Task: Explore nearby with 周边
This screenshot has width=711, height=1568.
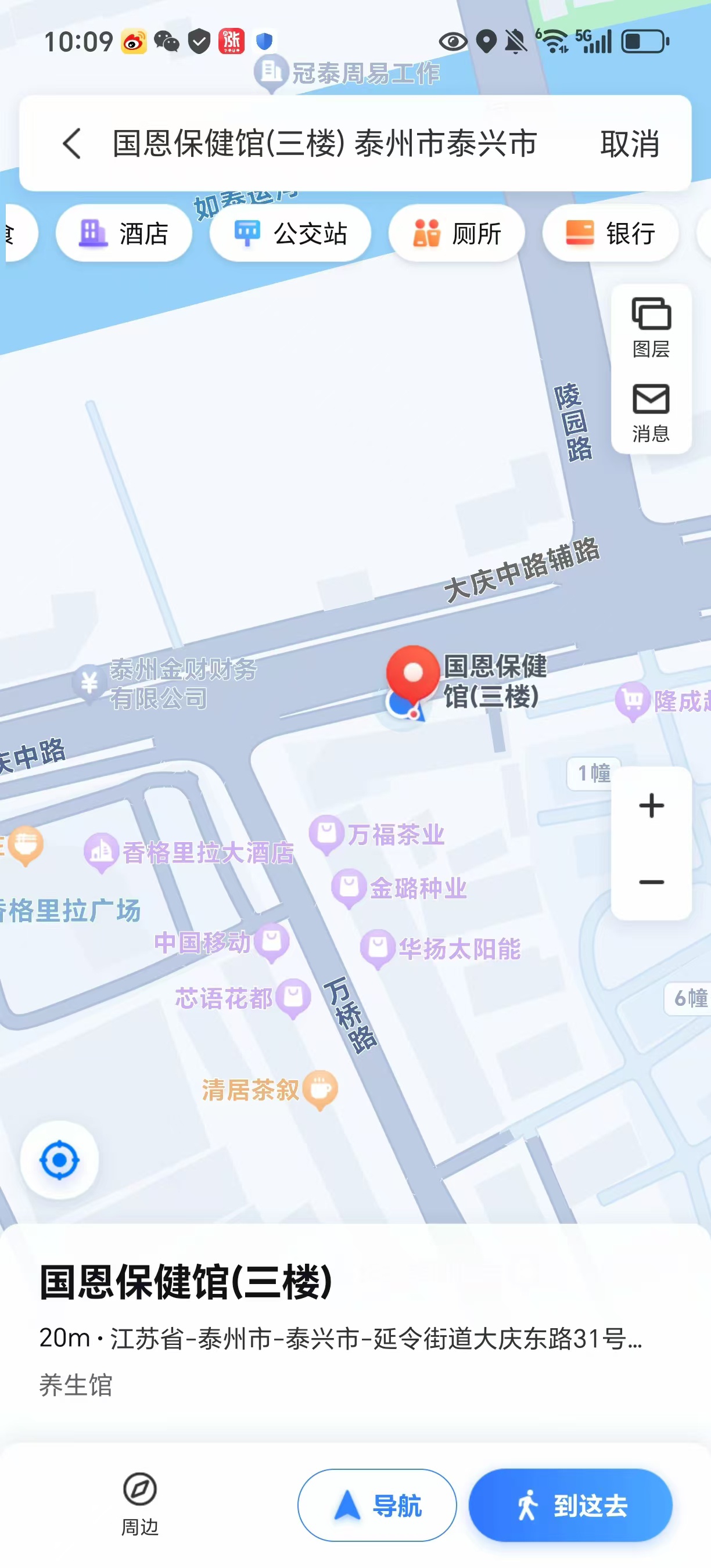Action: pos(140,1503)
